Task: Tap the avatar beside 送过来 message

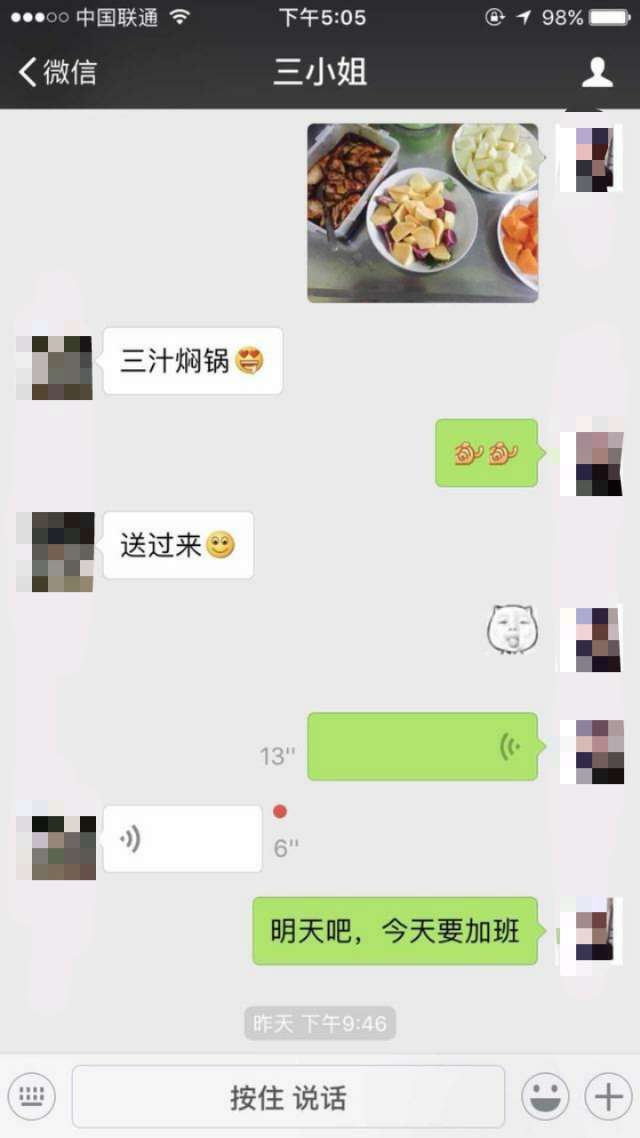Action: click(x=62, y=552)
